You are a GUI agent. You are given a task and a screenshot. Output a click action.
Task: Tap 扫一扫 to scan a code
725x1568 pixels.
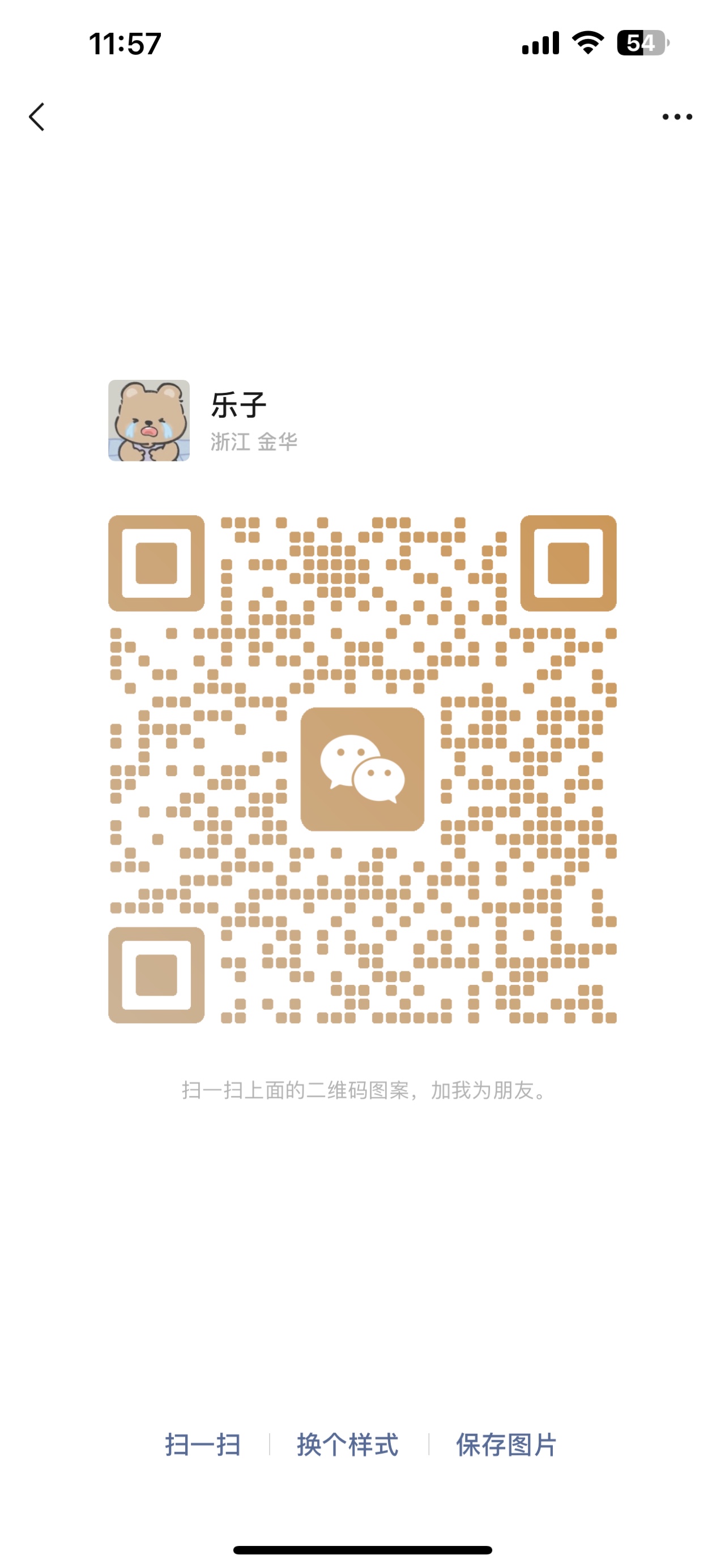click(x=203, y=1445)
